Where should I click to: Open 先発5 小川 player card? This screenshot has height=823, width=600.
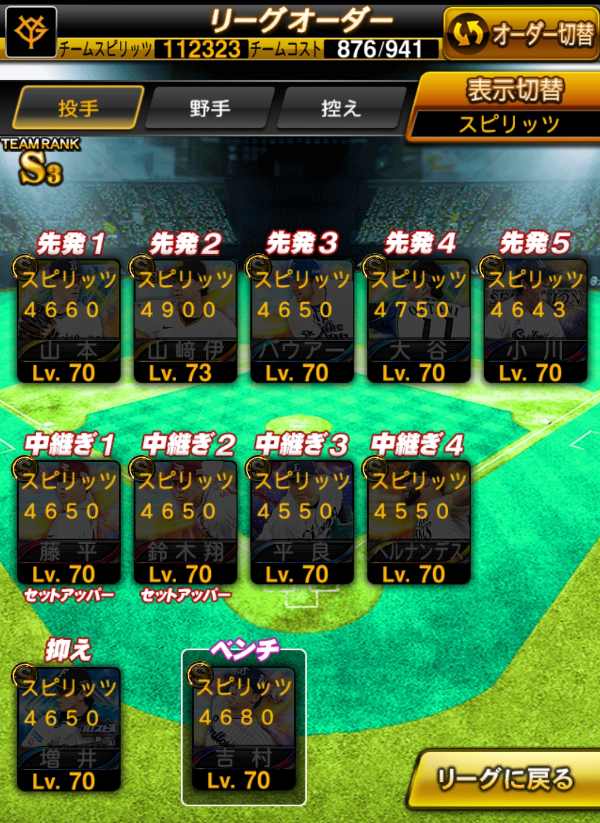[535, 321]
